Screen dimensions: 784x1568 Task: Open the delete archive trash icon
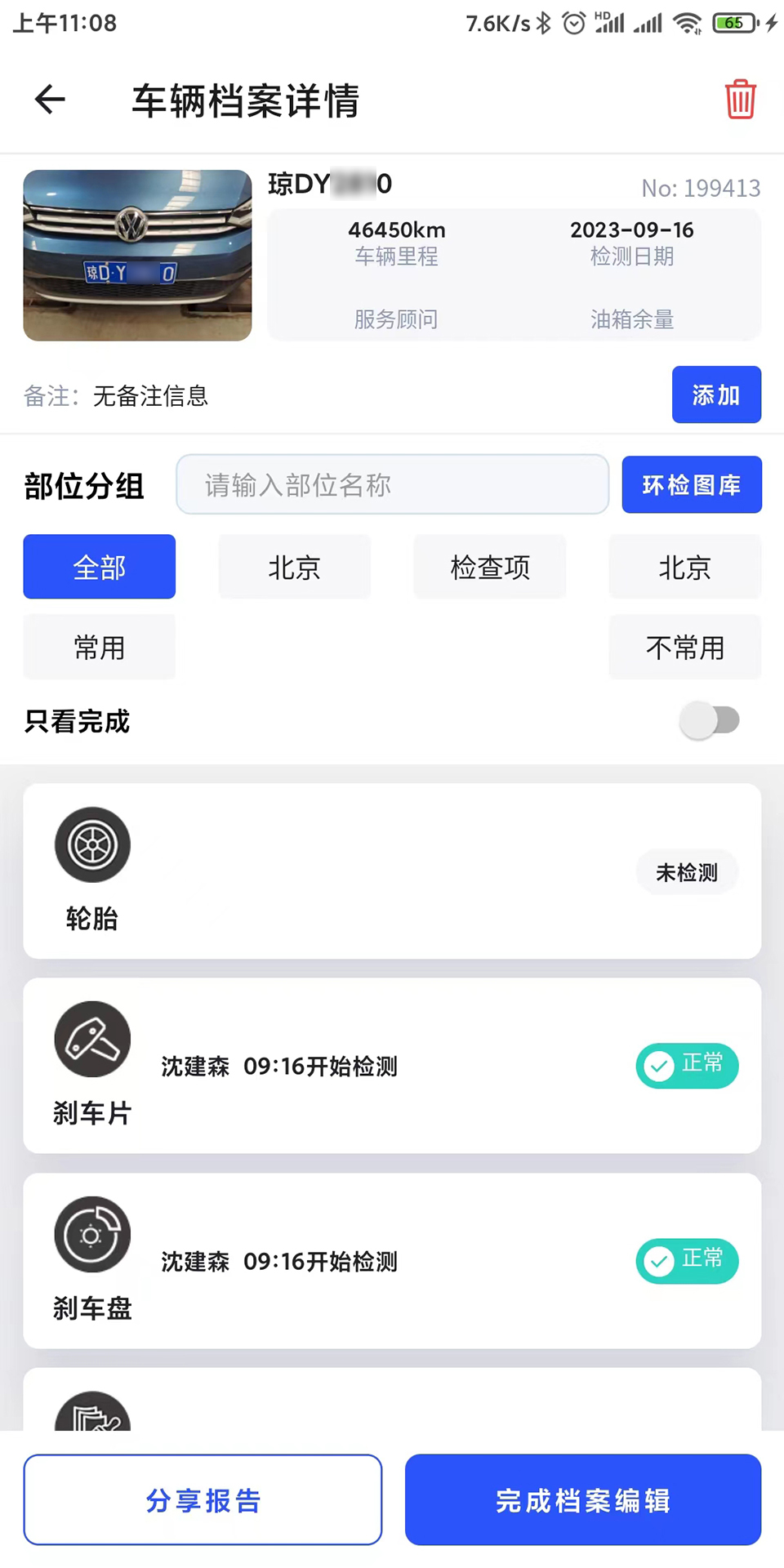(740, 99)
